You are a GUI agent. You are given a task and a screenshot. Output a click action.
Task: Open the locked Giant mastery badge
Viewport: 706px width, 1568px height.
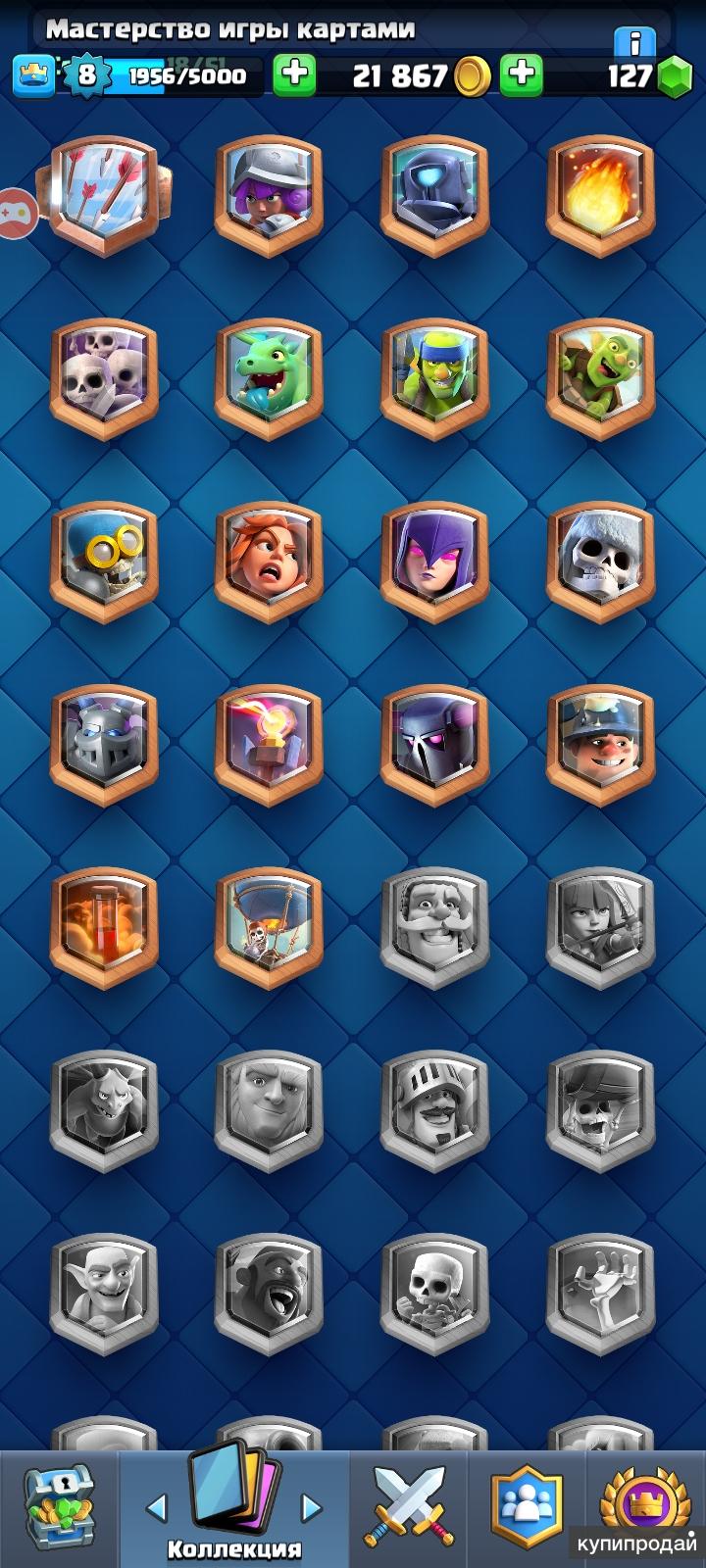pos(269,1109)
